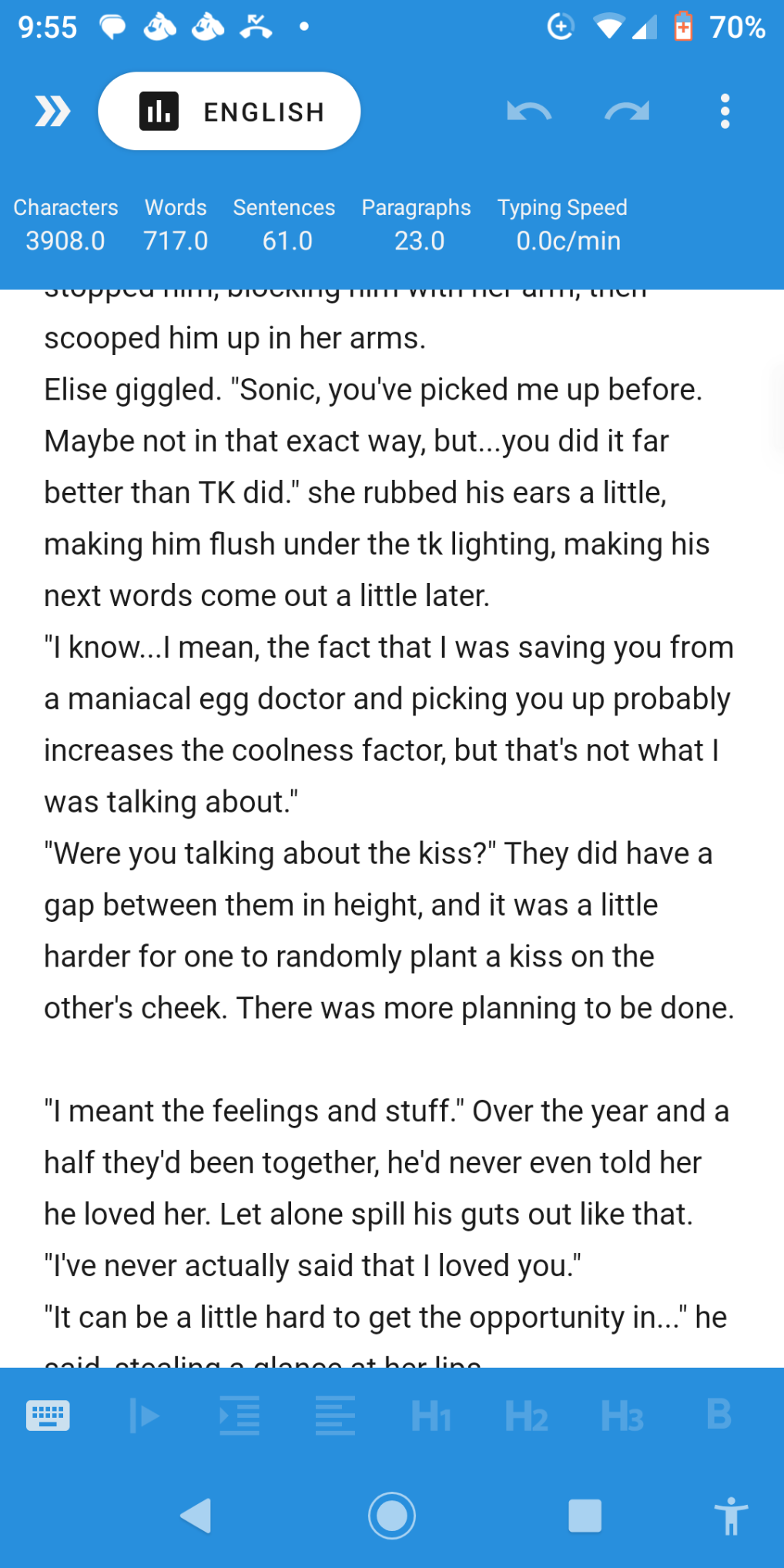Redo the last undone edit
Viewport: 784px width, 1568px height.
[x=627, y=112]
